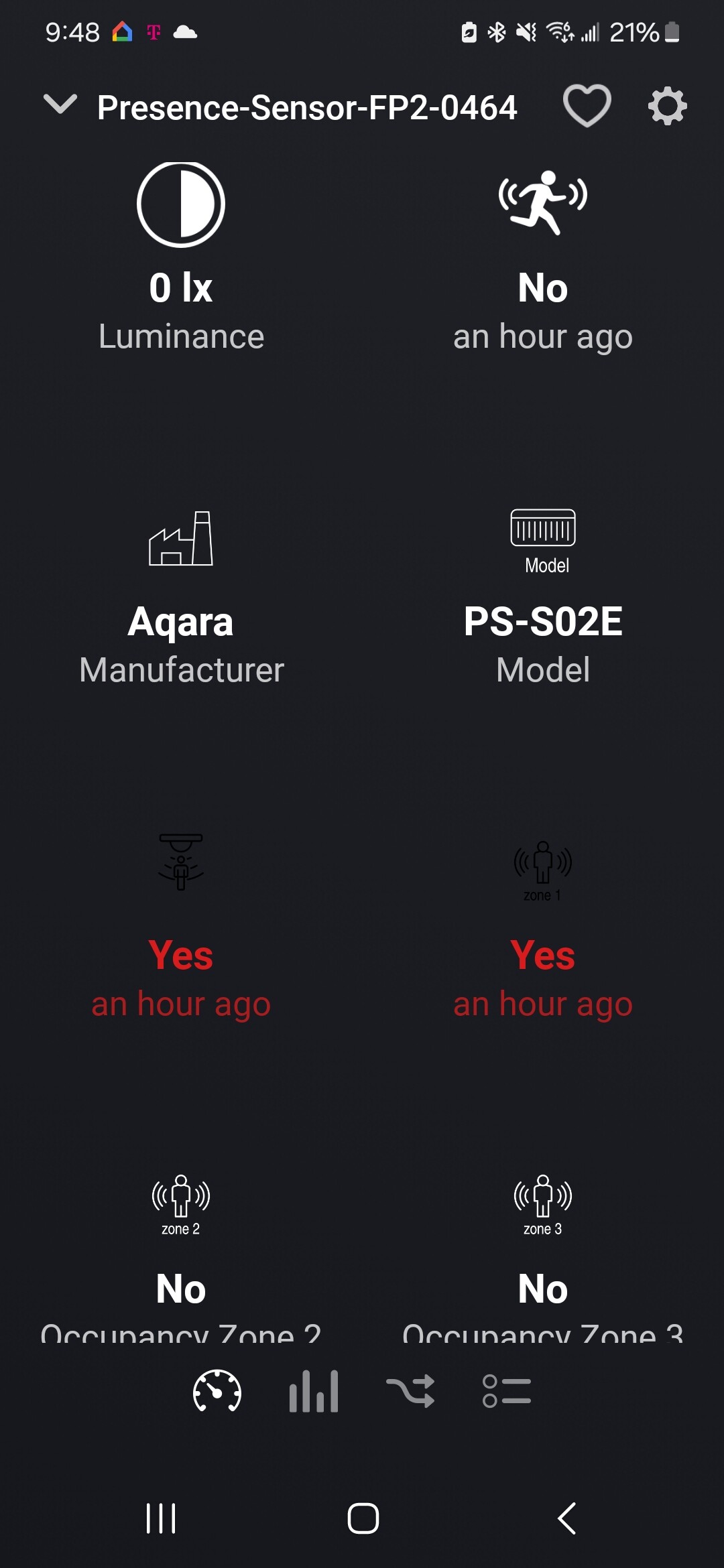The height and width of the screenshot is (1568, 724).
Task: Switch to the gauge dashboard tab
Action: pos(217,1392)
